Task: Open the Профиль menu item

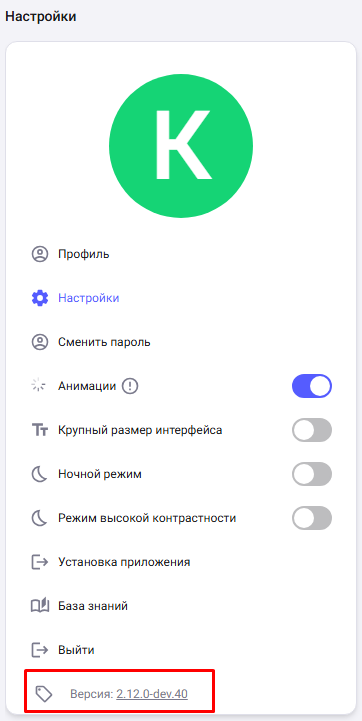Action: tap(181, 254)
